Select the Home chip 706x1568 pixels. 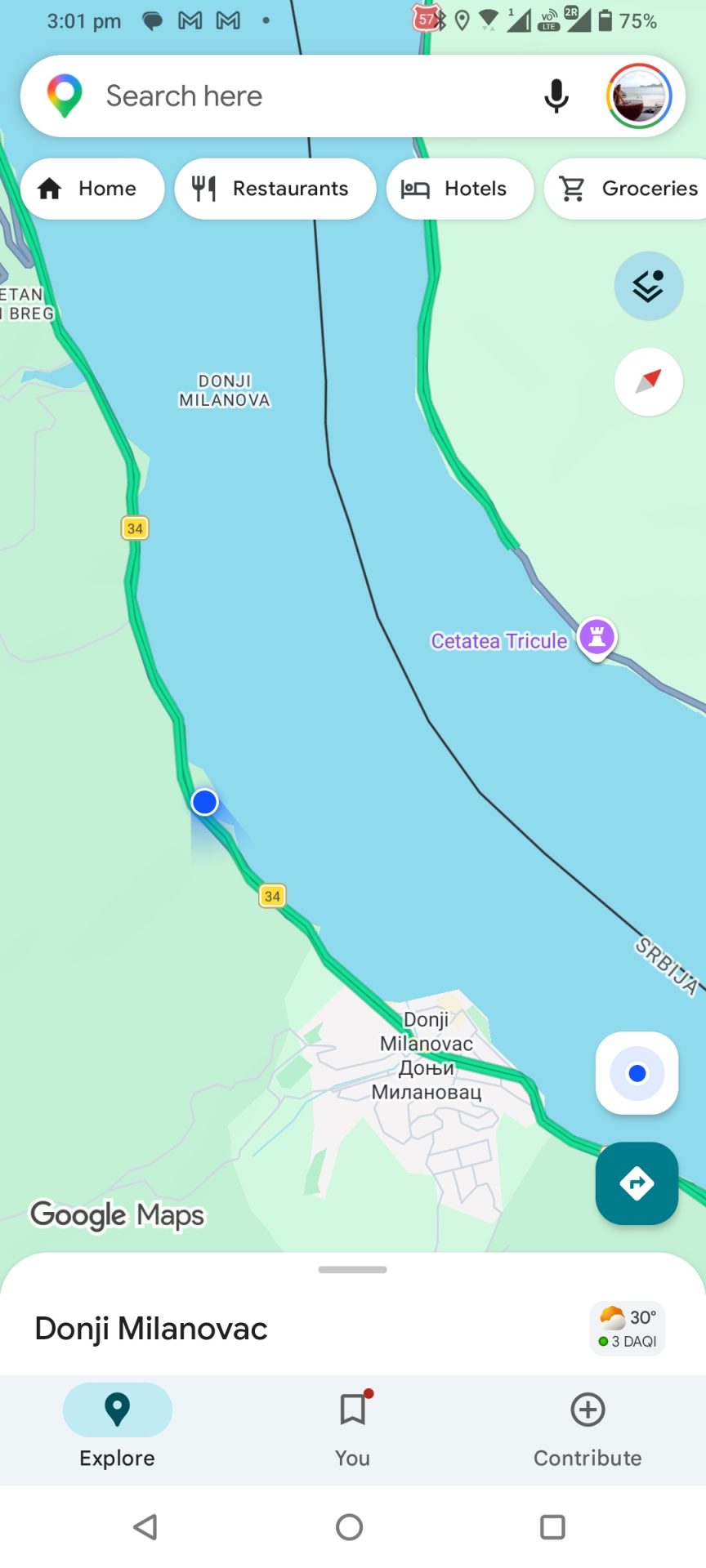tap(92, 189)
